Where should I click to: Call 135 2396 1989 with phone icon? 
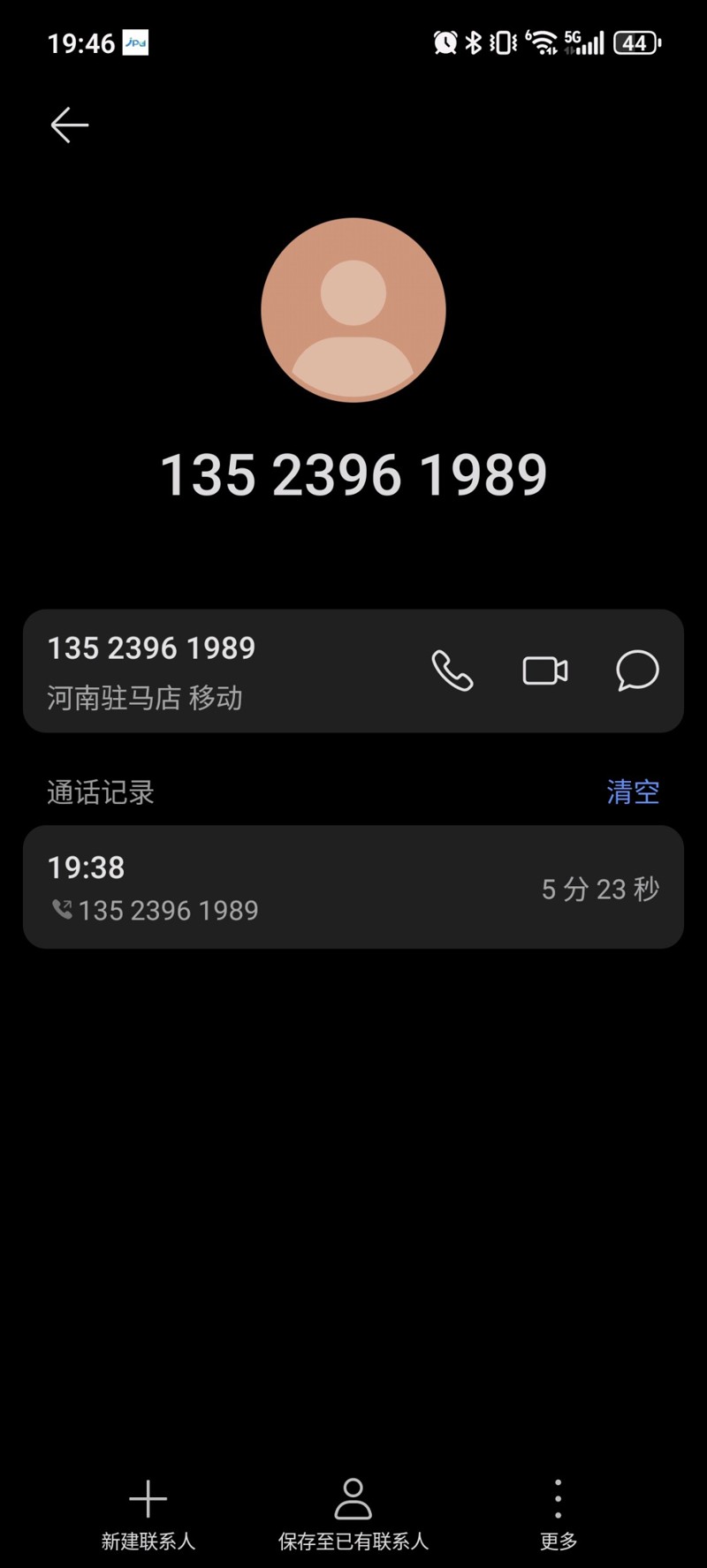(452, 670)
